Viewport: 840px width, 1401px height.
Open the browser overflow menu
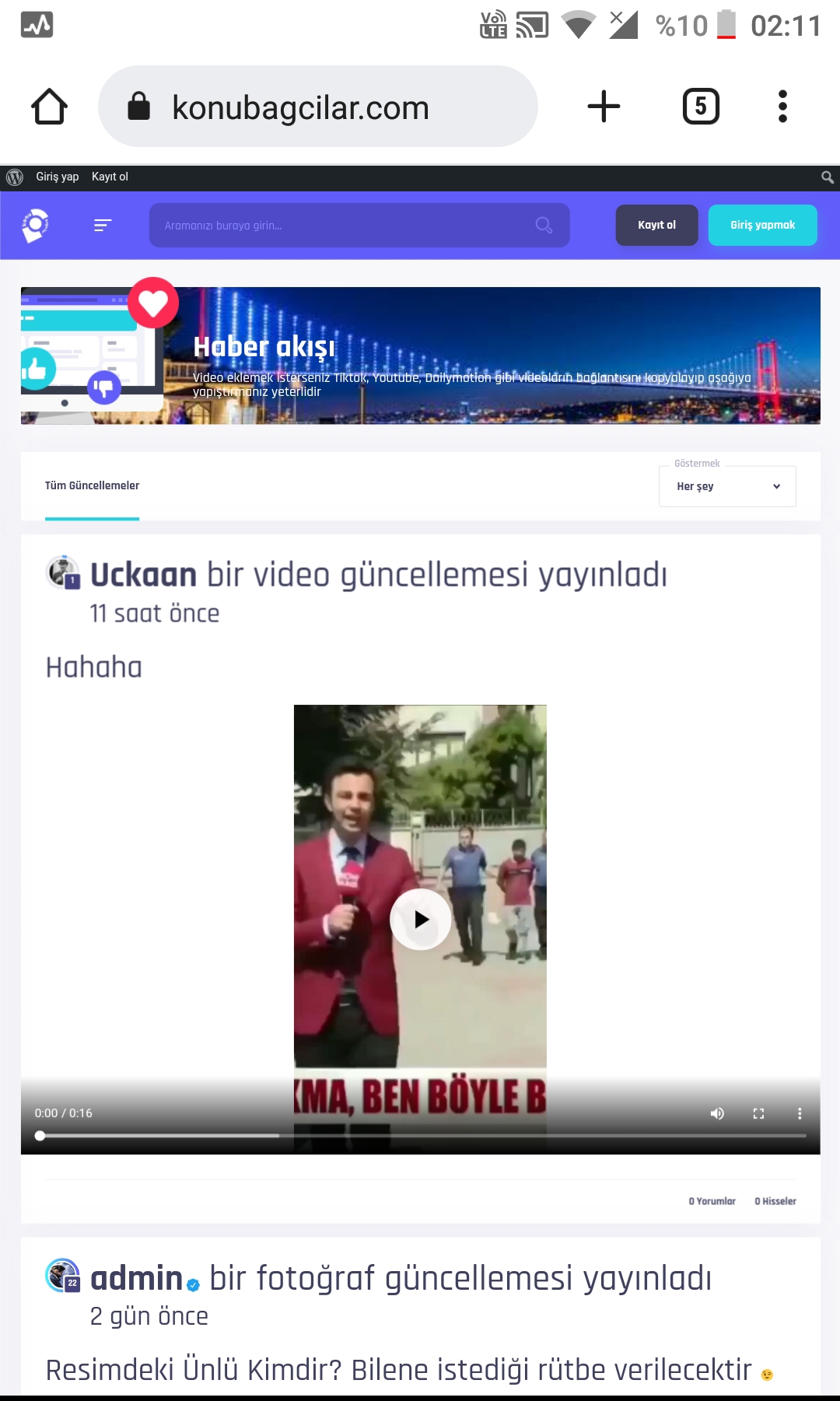click(x=782, y=107)
